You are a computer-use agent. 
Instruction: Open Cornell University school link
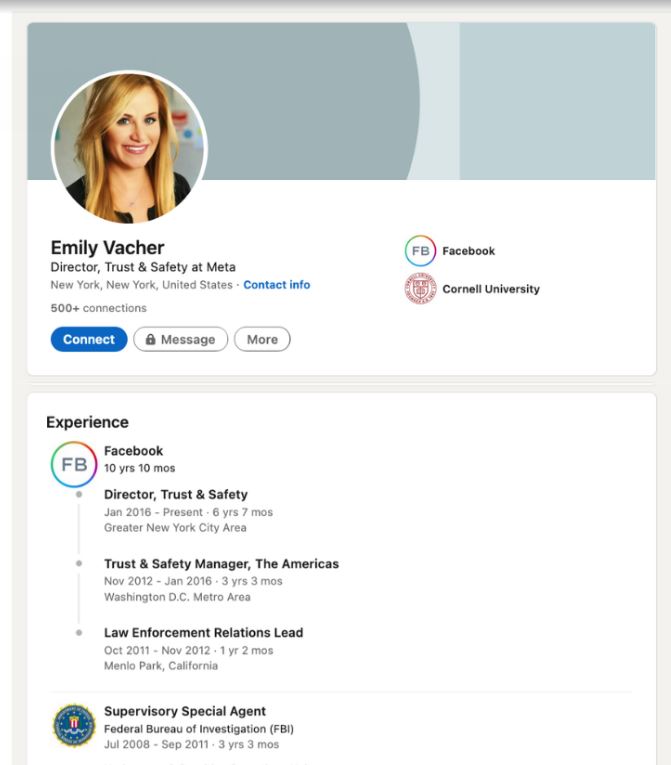click(x=490, y=289)
